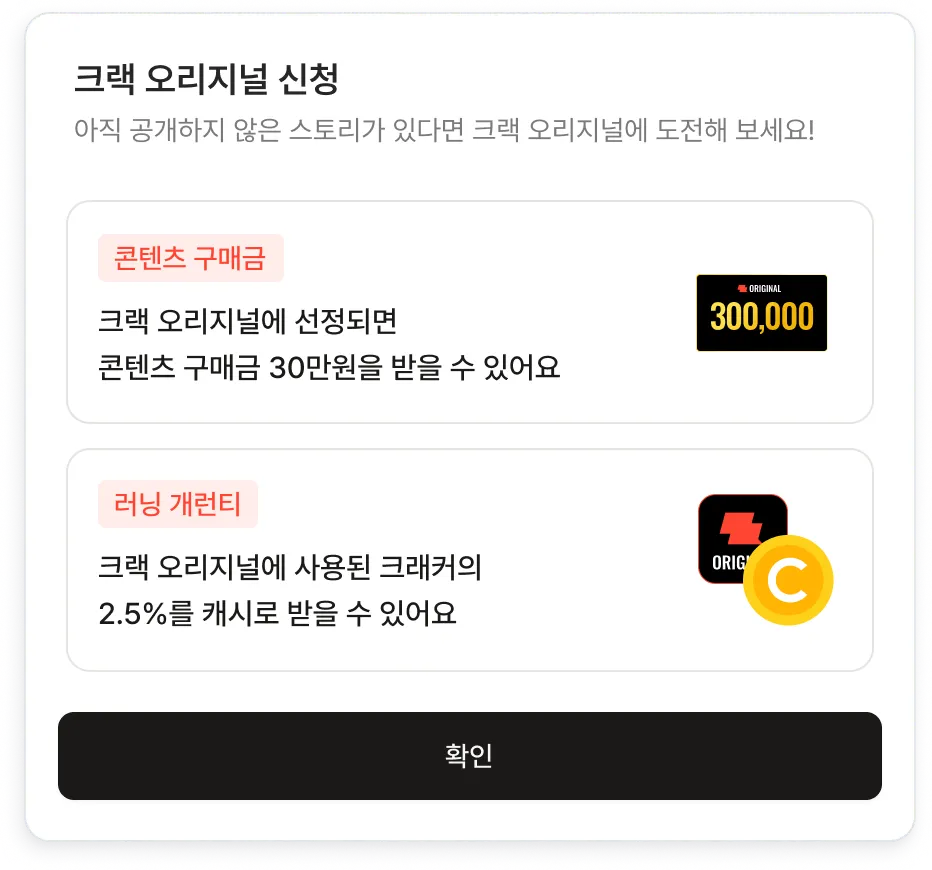Confirm the 크랙 오리지널 신청 dialog with 확인
Viewport: 932px width, 870px height.
[x=469, y=756]
